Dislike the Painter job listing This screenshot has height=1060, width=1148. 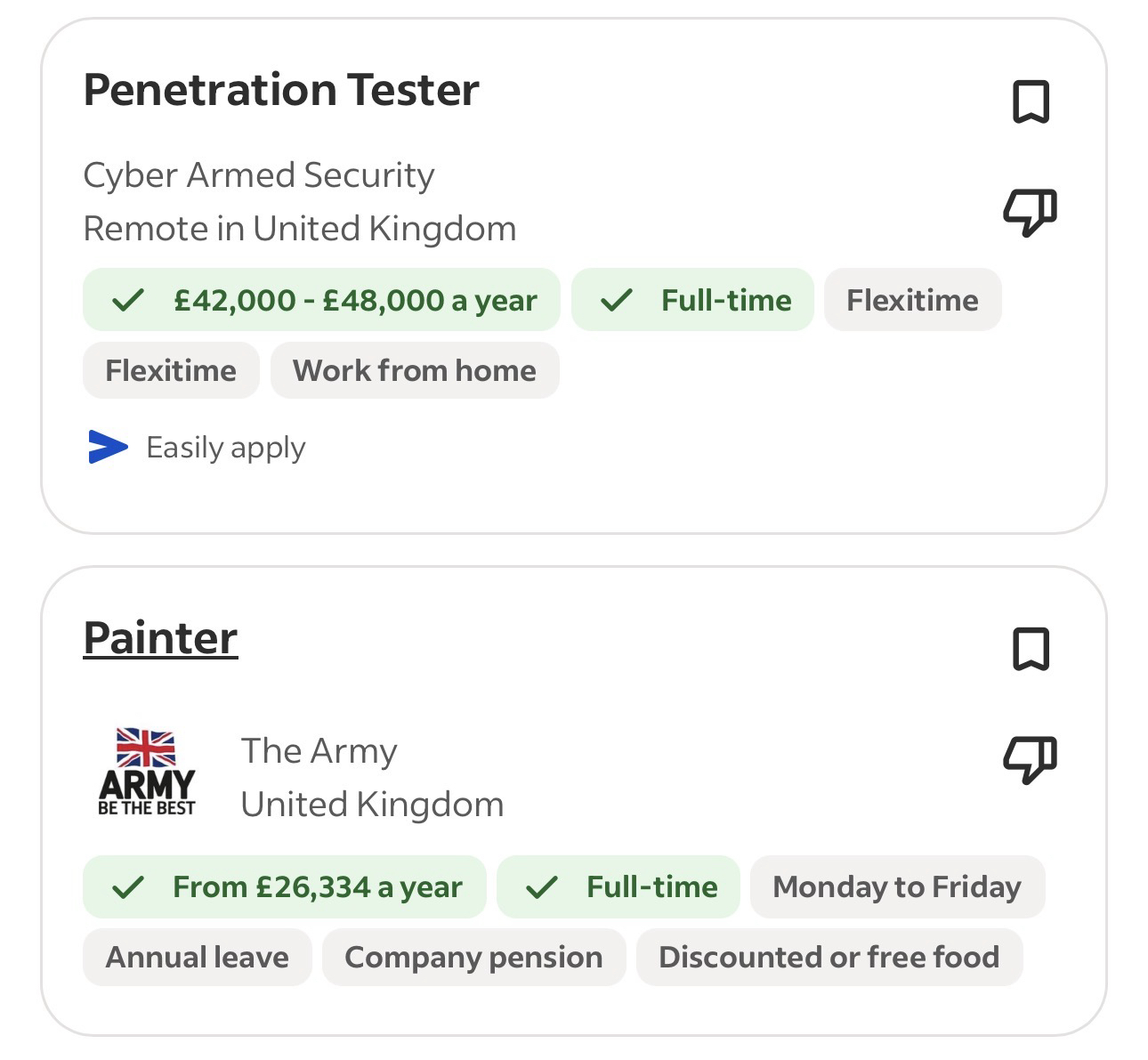click(1030, 759)
